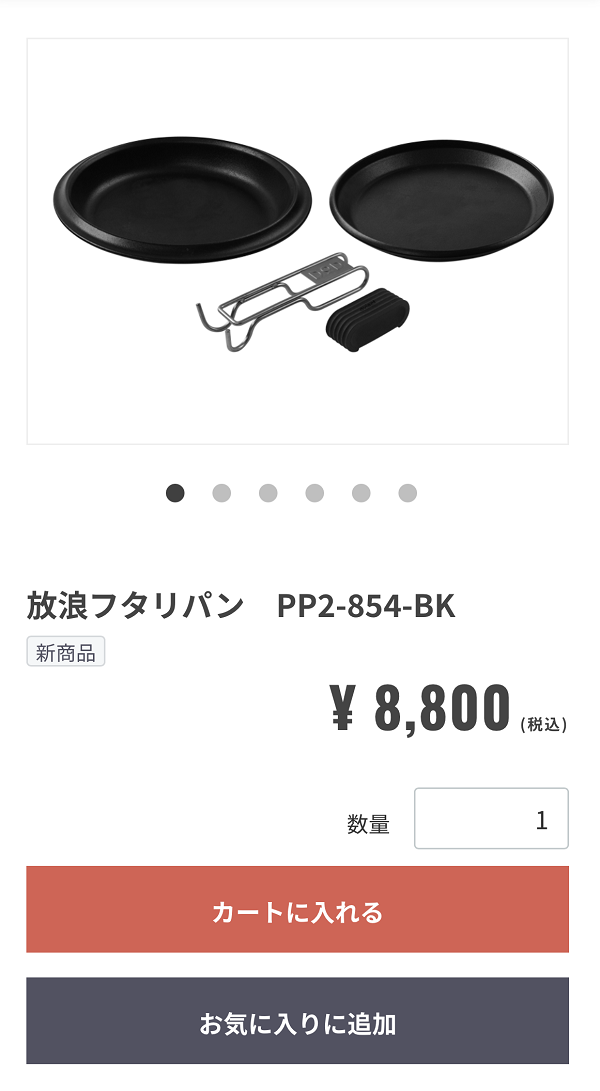Jump to the sixth image dot
The width and height of the screenshot is (600, 1091).
tap(407, 493)
